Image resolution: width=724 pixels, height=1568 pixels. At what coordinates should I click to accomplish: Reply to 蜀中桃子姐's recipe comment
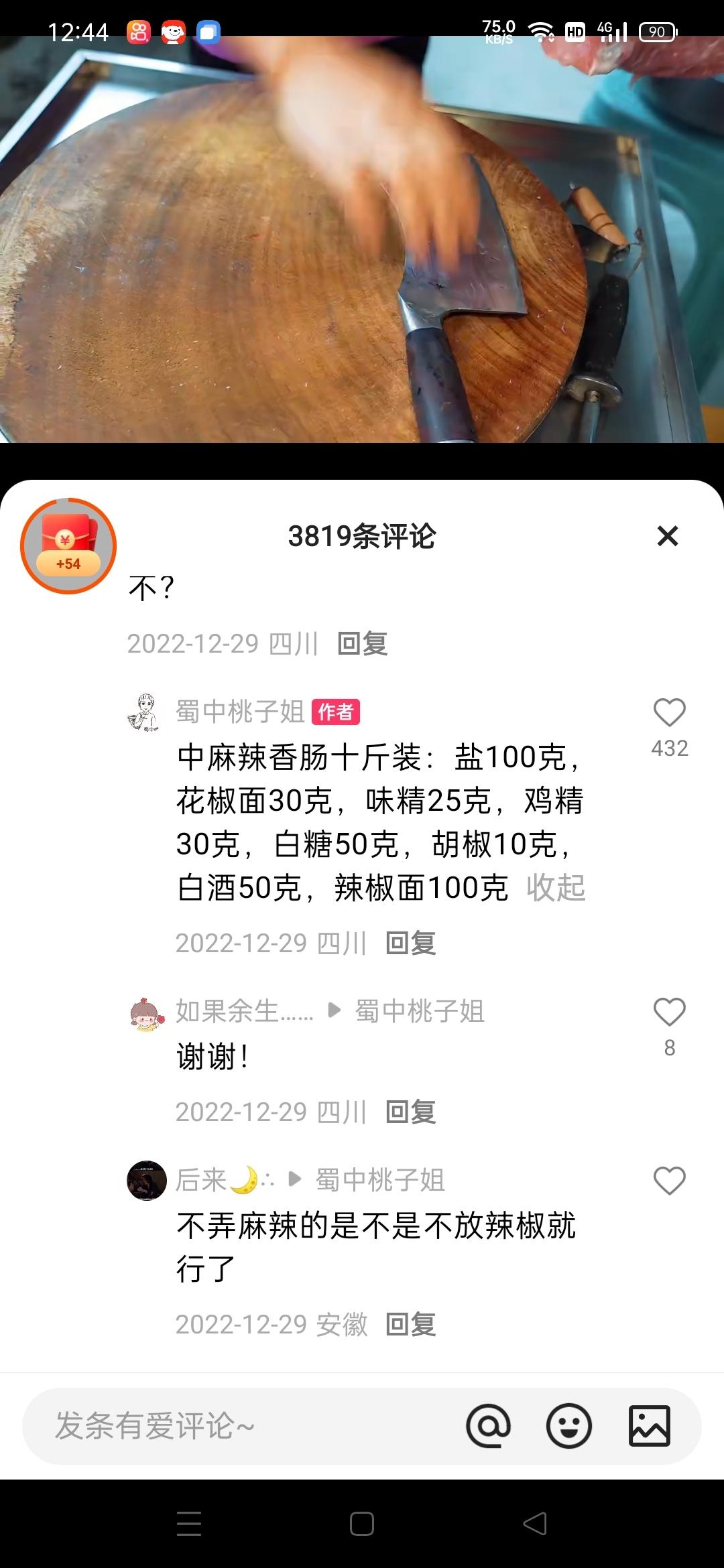coord(410,943)
